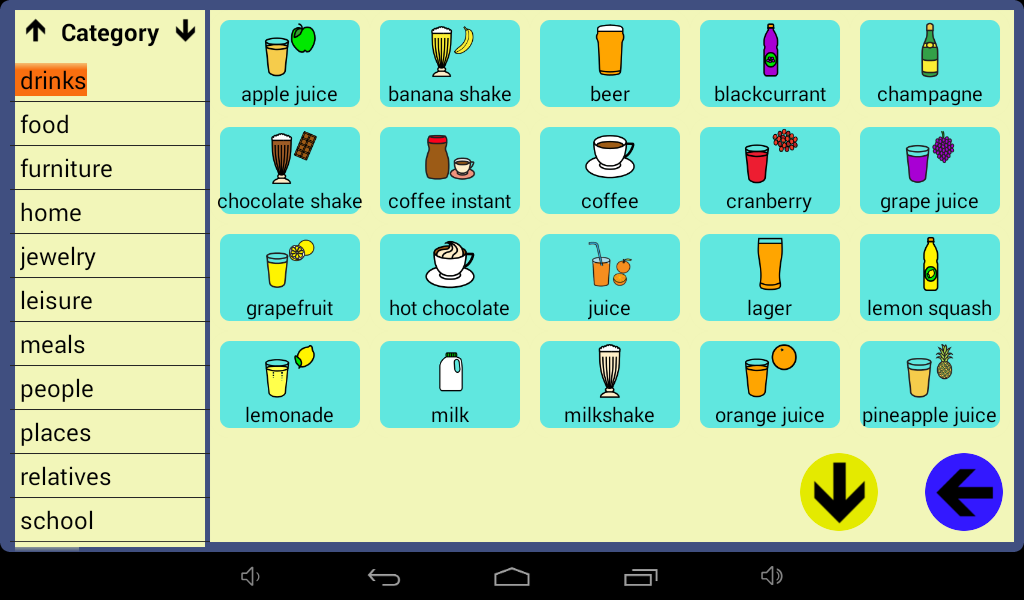Pick orange juice

click(770, 385)
